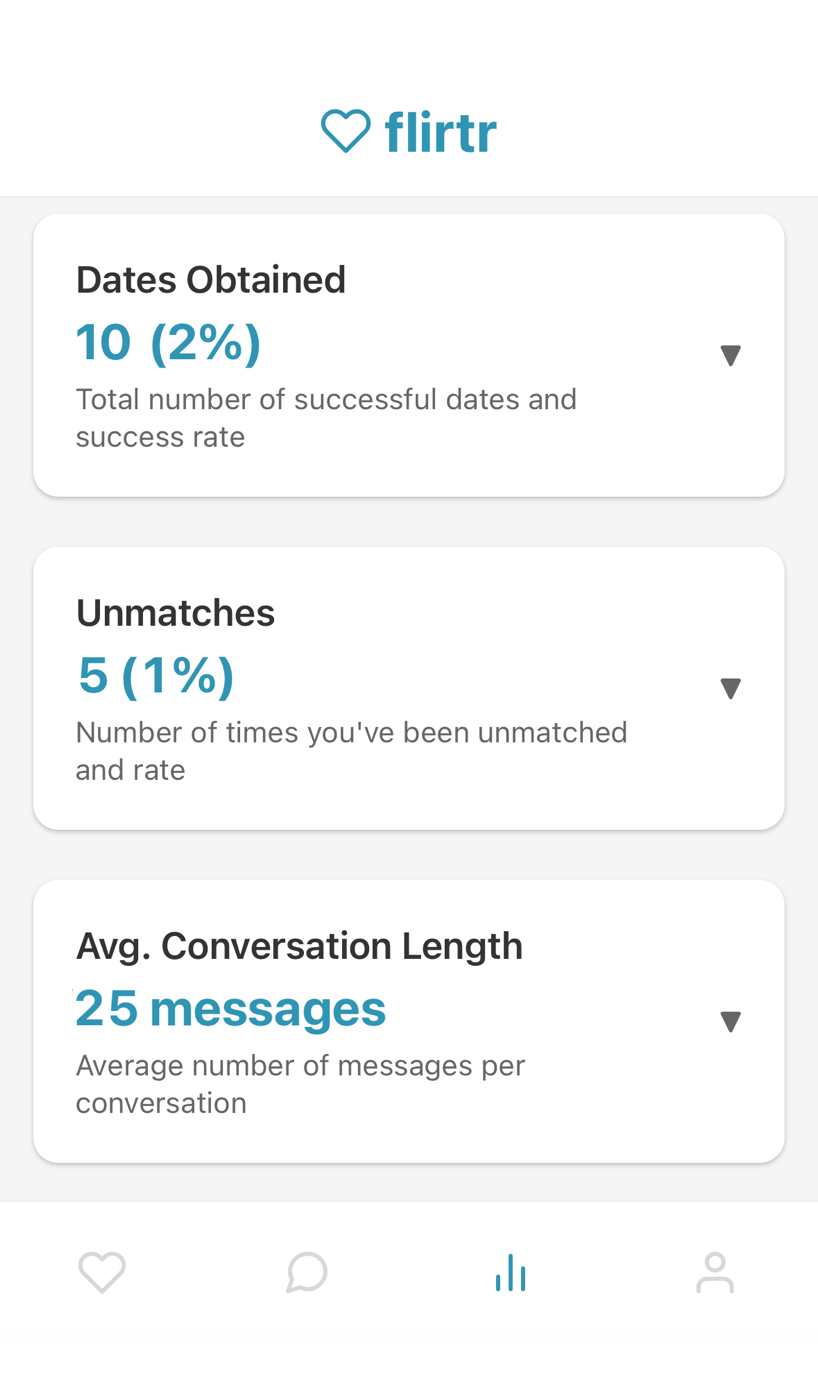This screenshot has width=818, height=1400.
Task: Tap the highlighted analytics icon in navbar
Action: (x=509, y=1271)
